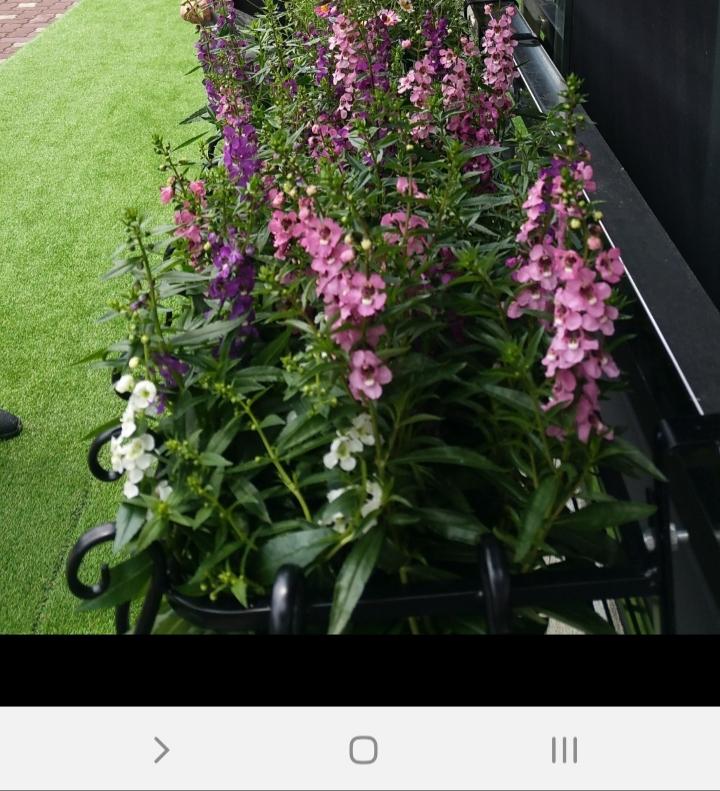Tap the system back arrow in navigation bar
This screenshot has height=791, width=720.
pyautogui.click(x=161, y=750)
